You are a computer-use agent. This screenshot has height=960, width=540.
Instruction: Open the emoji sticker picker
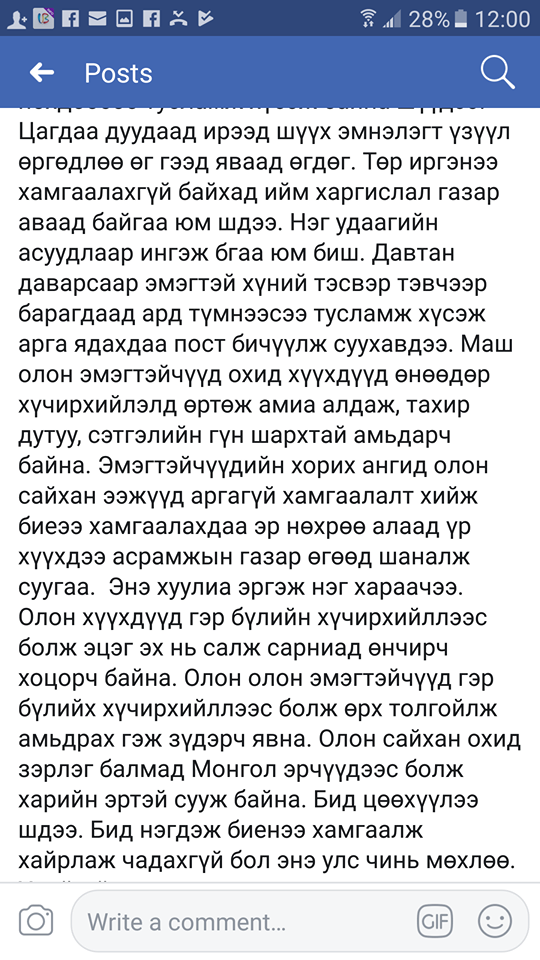(495, 921)
